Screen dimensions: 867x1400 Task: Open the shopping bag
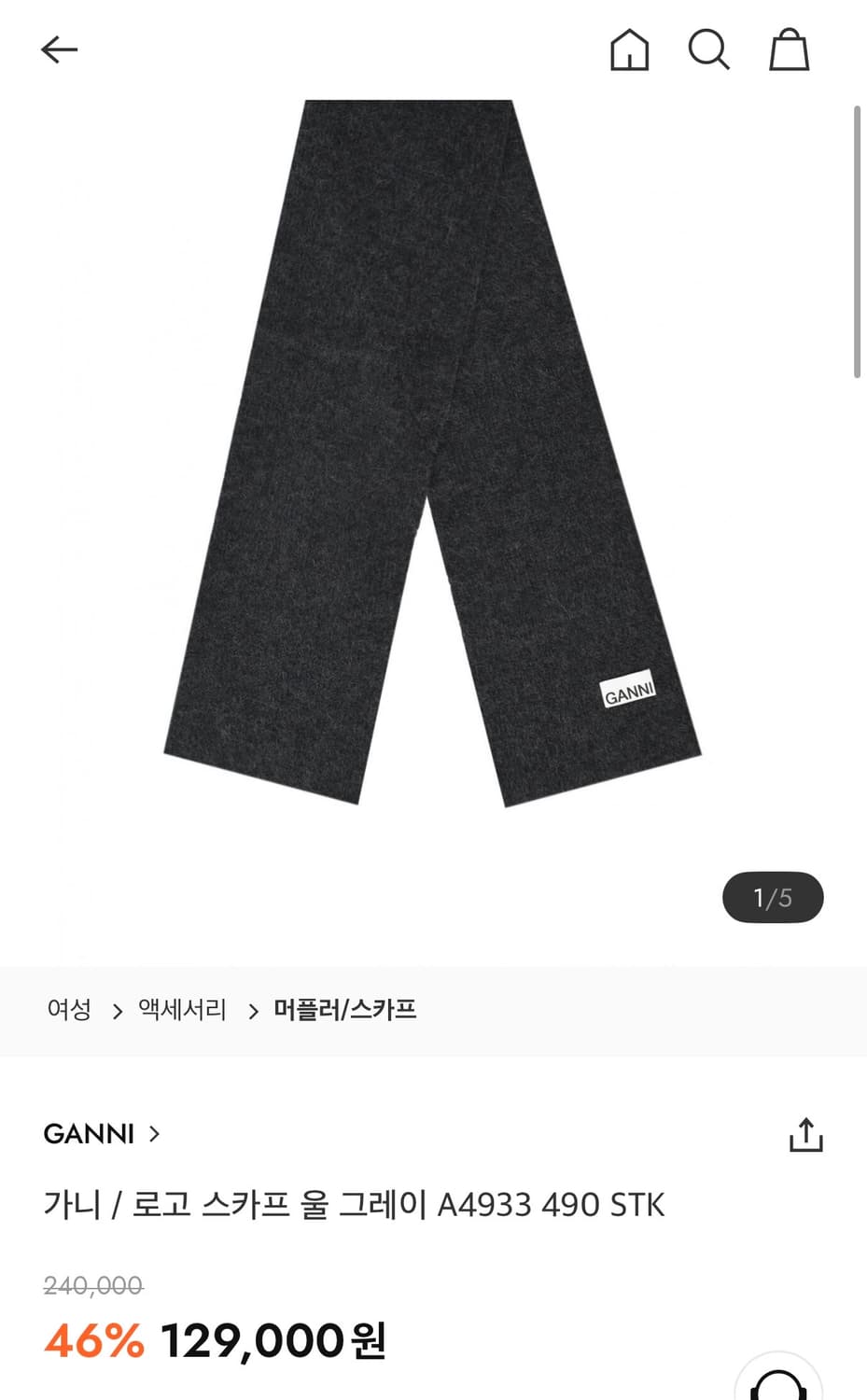point(790,51)
